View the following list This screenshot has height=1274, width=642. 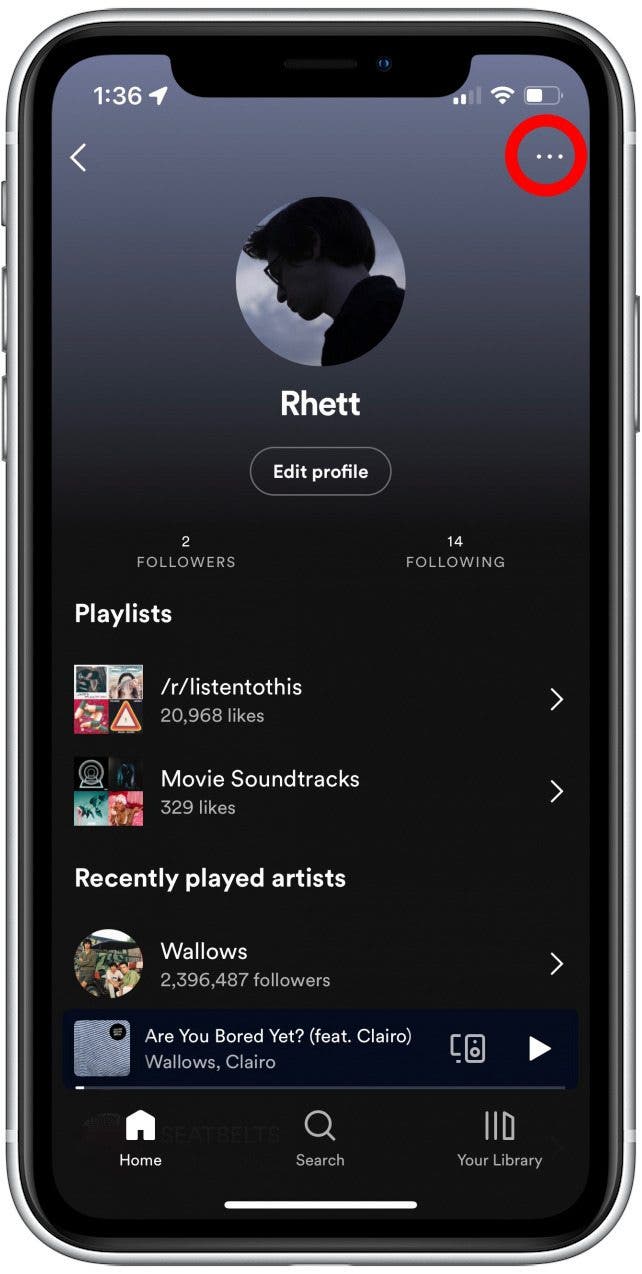[x=455, y=551]
